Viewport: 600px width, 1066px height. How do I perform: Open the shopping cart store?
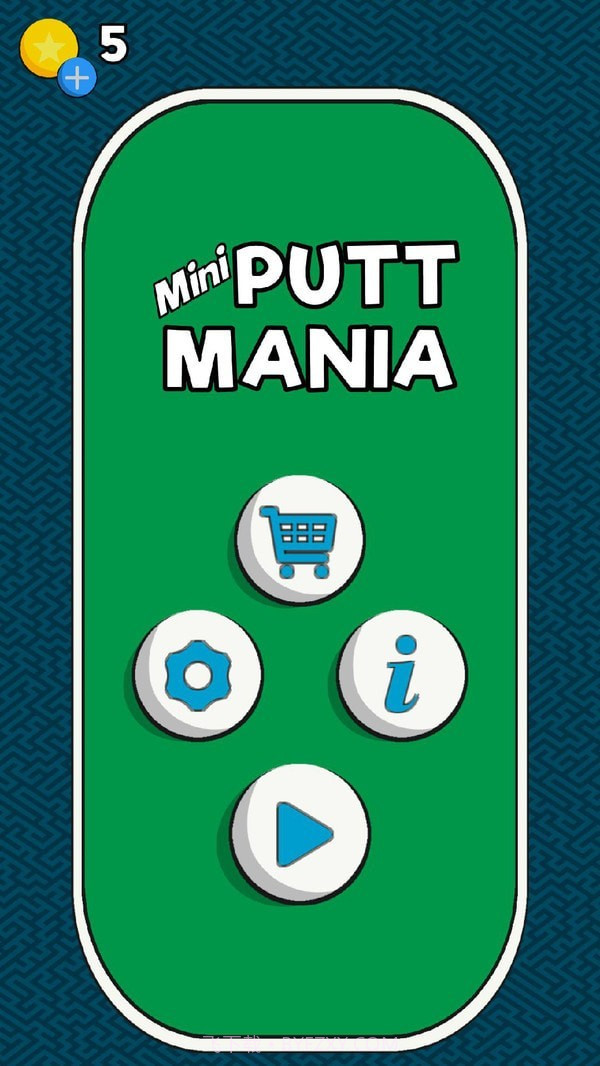[300, 538]
